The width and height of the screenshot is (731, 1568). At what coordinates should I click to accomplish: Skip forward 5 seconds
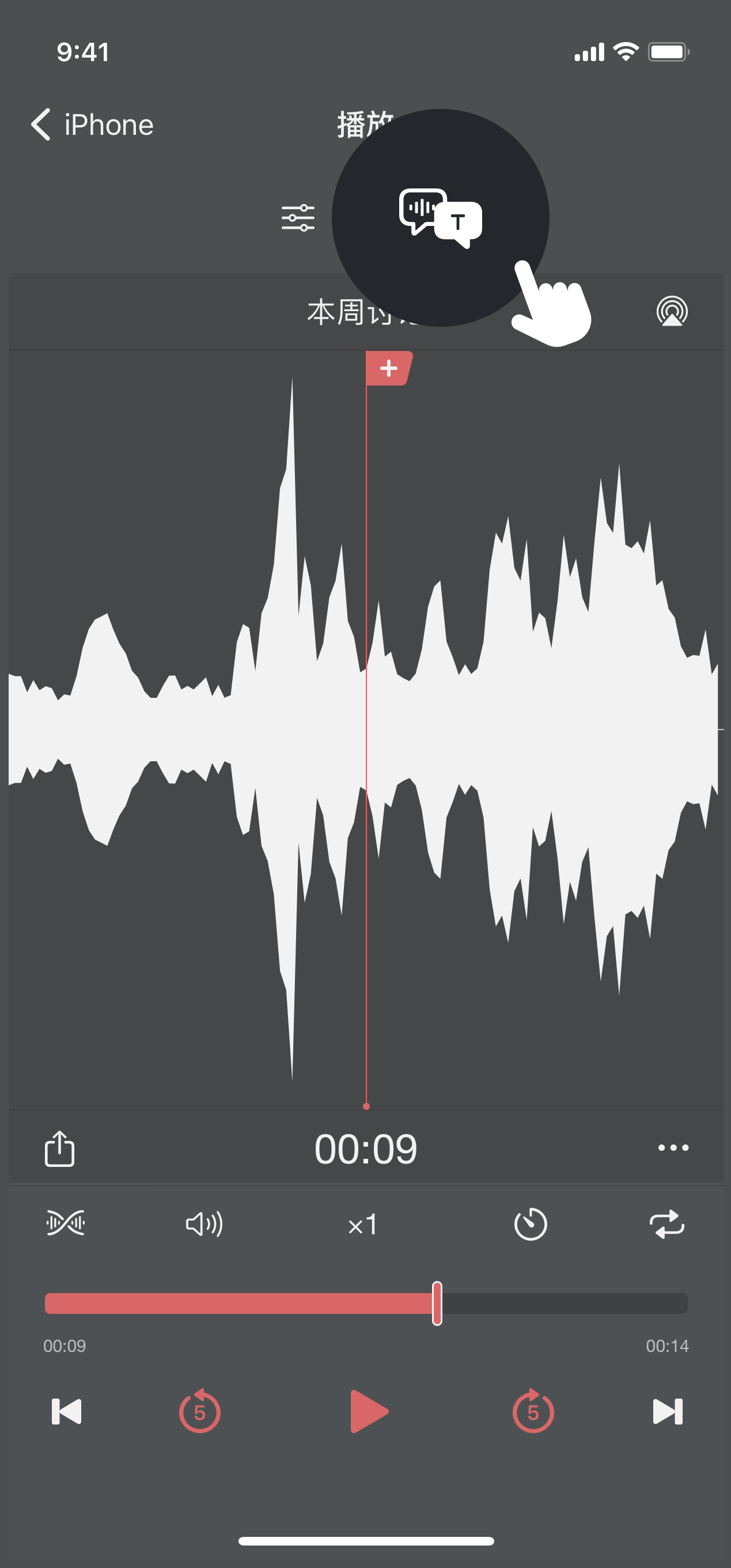533,1412
